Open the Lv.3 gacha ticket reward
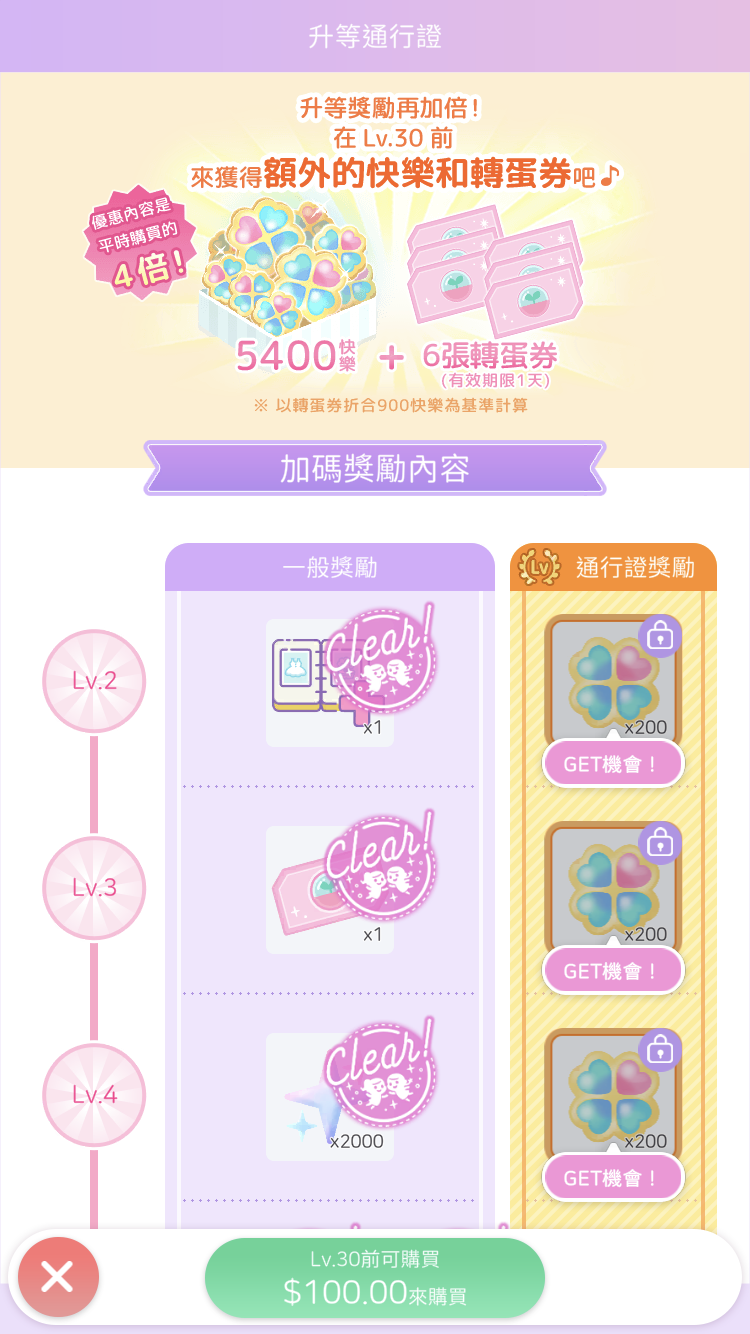Screen dimensions: 750x1334 329,890
